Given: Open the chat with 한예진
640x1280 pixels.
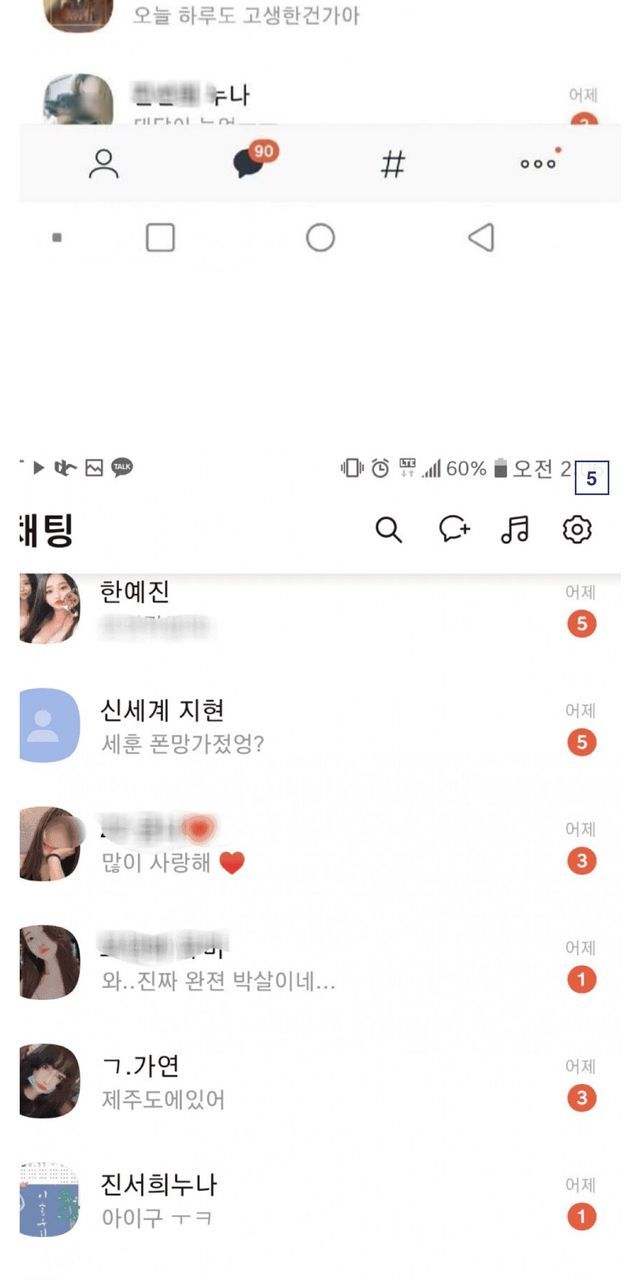Looking at the screenshot, I should pos(300,608).
